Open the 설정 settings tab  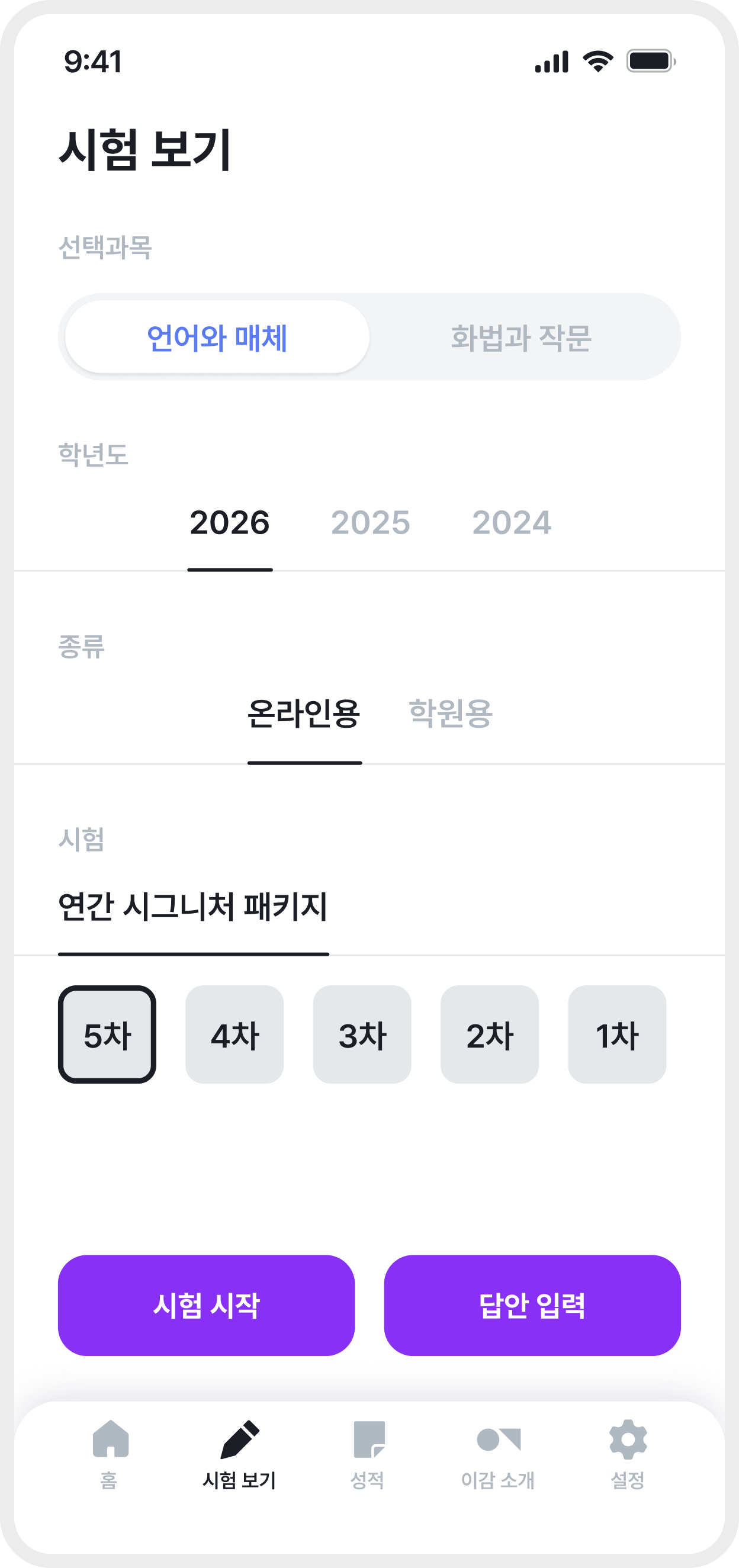pyautogui.click(x=628, y=1454)
